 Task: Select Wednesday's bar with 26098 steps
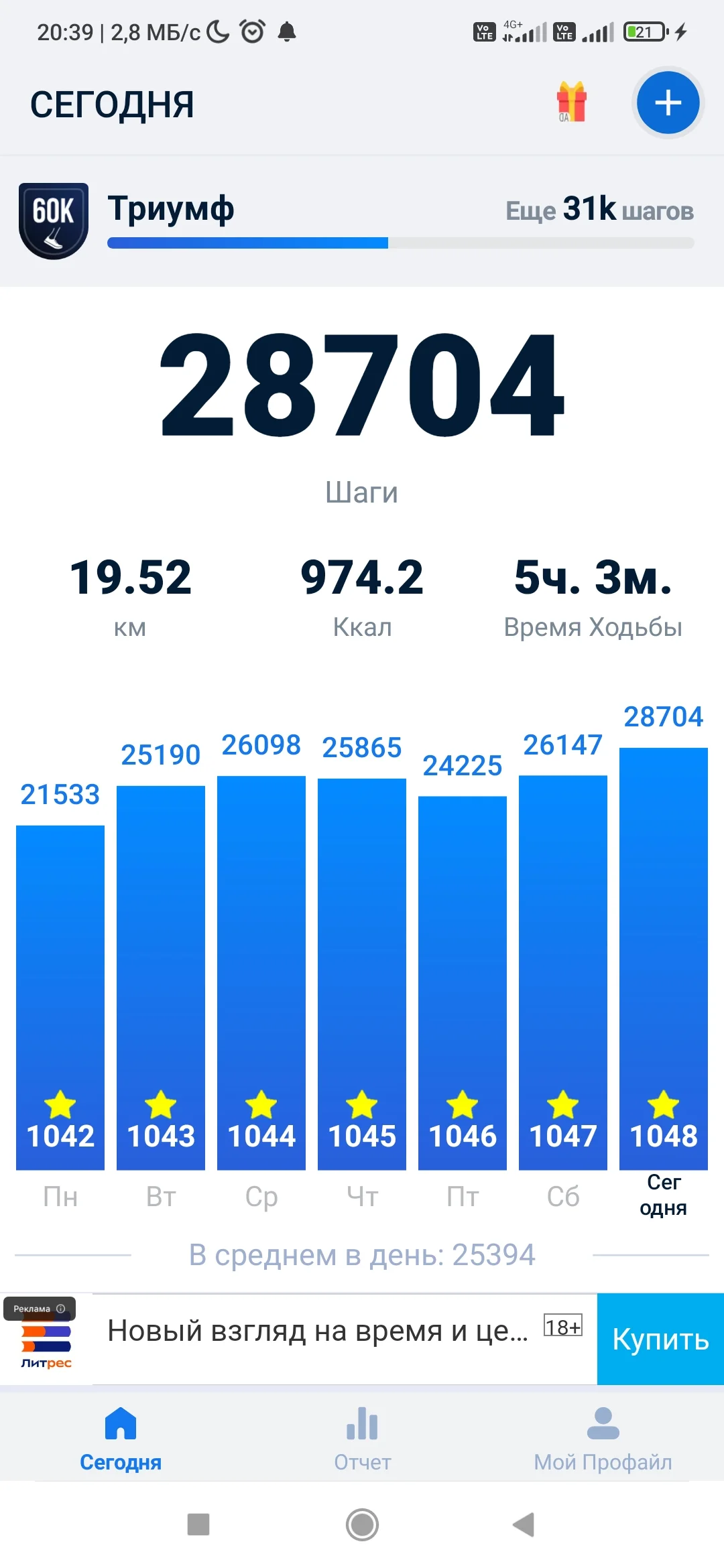pyautogui.click(x=261, y=973)
